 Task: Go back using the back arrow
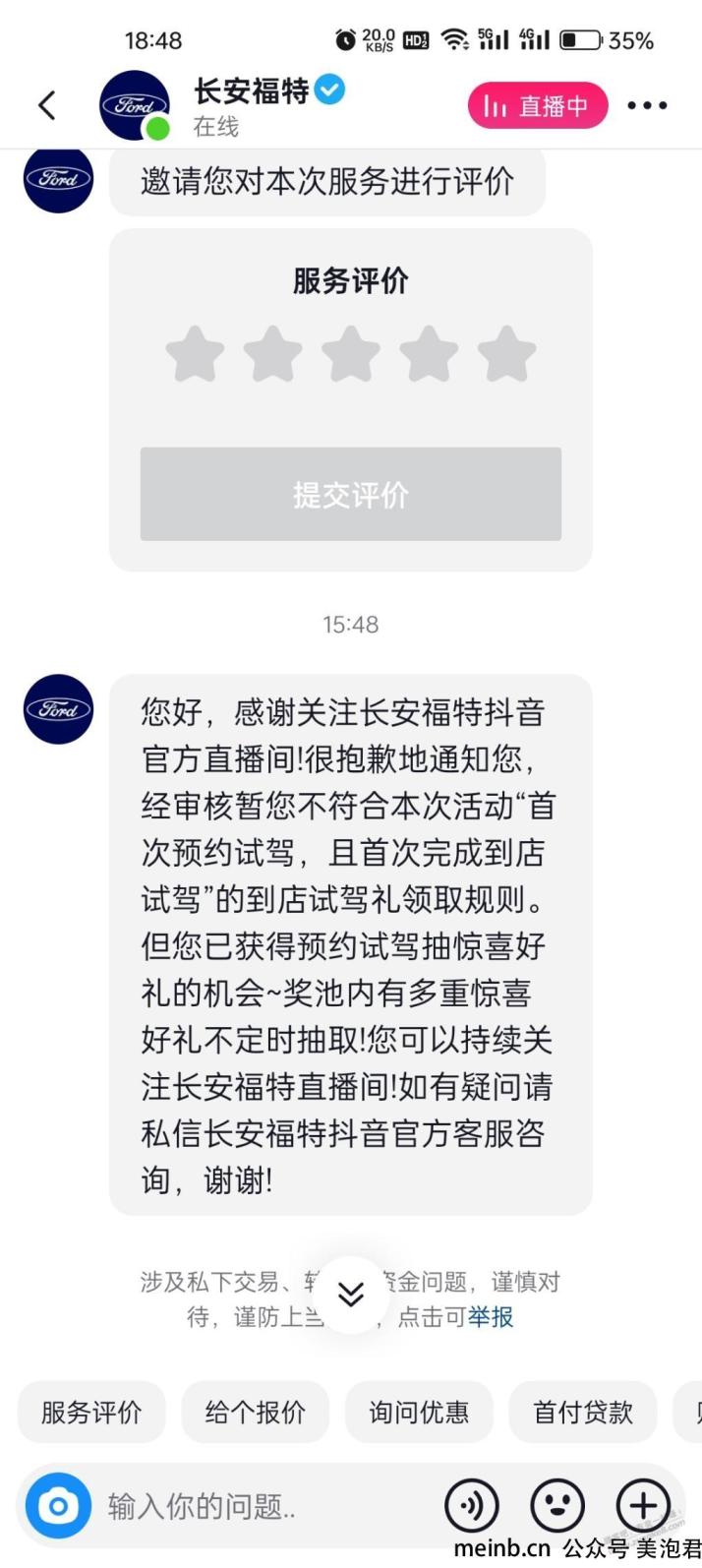47,105
